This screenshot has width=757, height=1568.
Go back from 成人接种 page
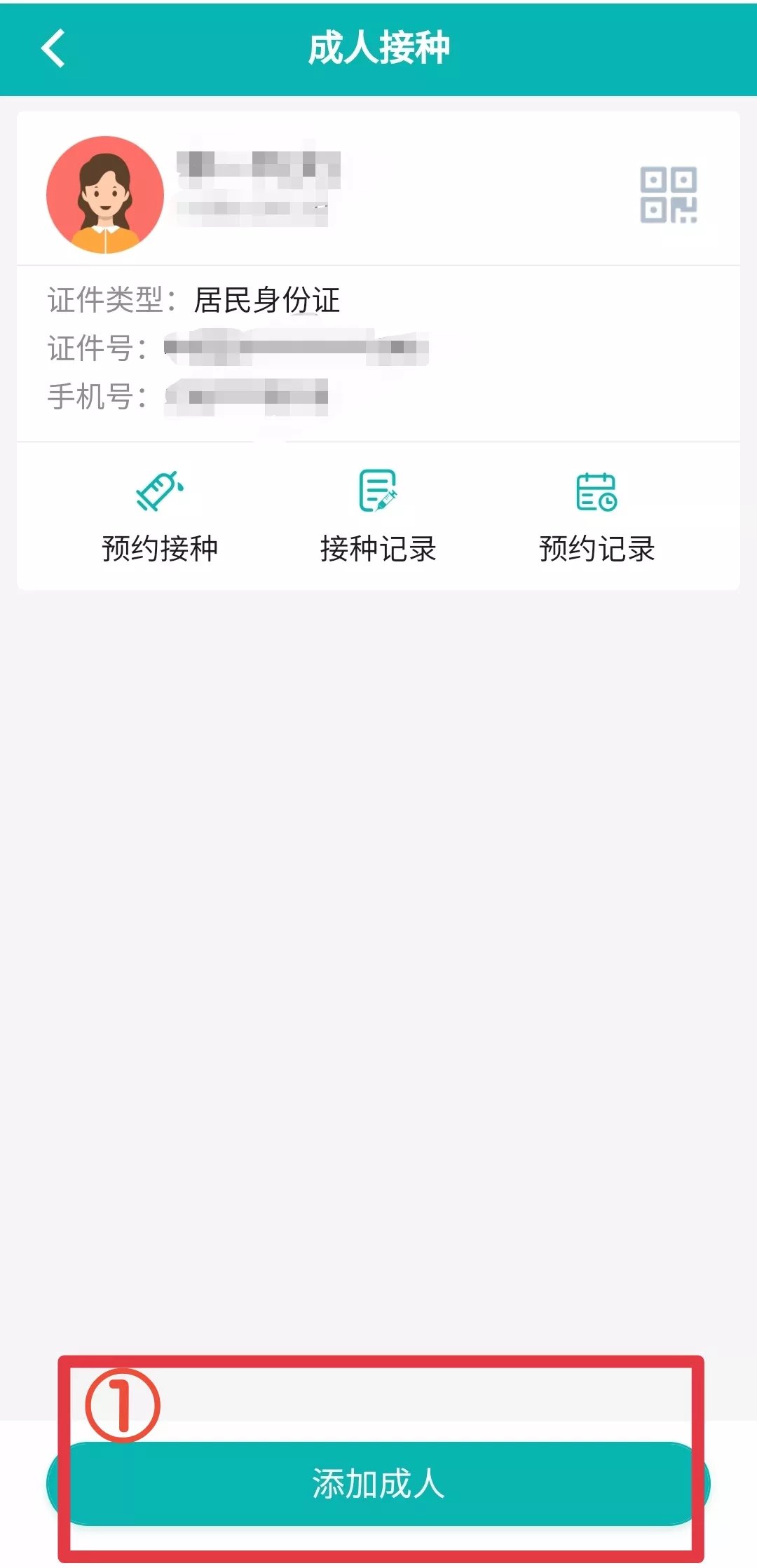(53, 48)
